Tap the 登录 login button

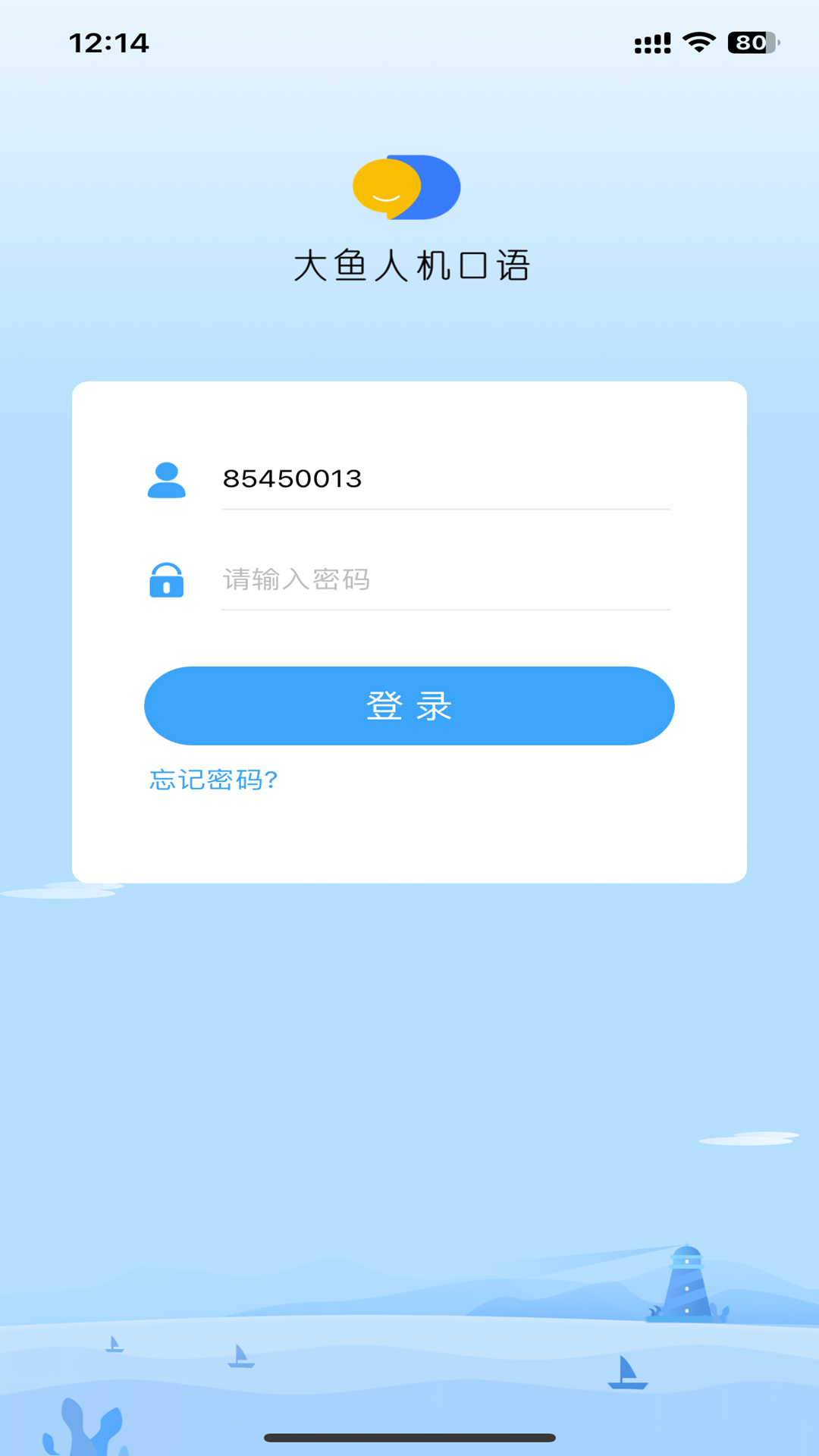(409, 705)
